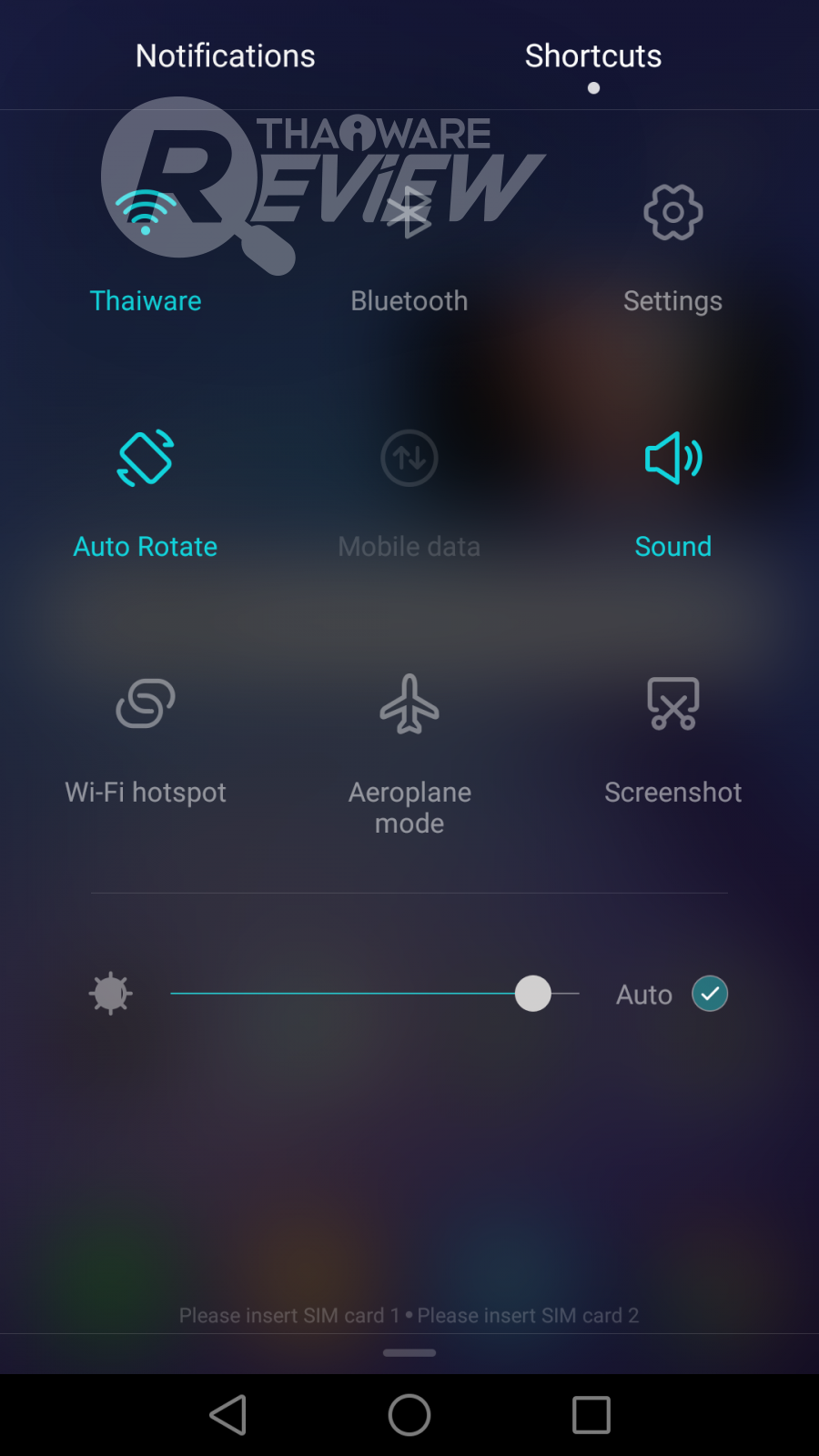The width and height of the screenshot is (819, 1456).
Task: Toggle the Thaiware Wi-Fi connection
Action: tap(146, 214)
